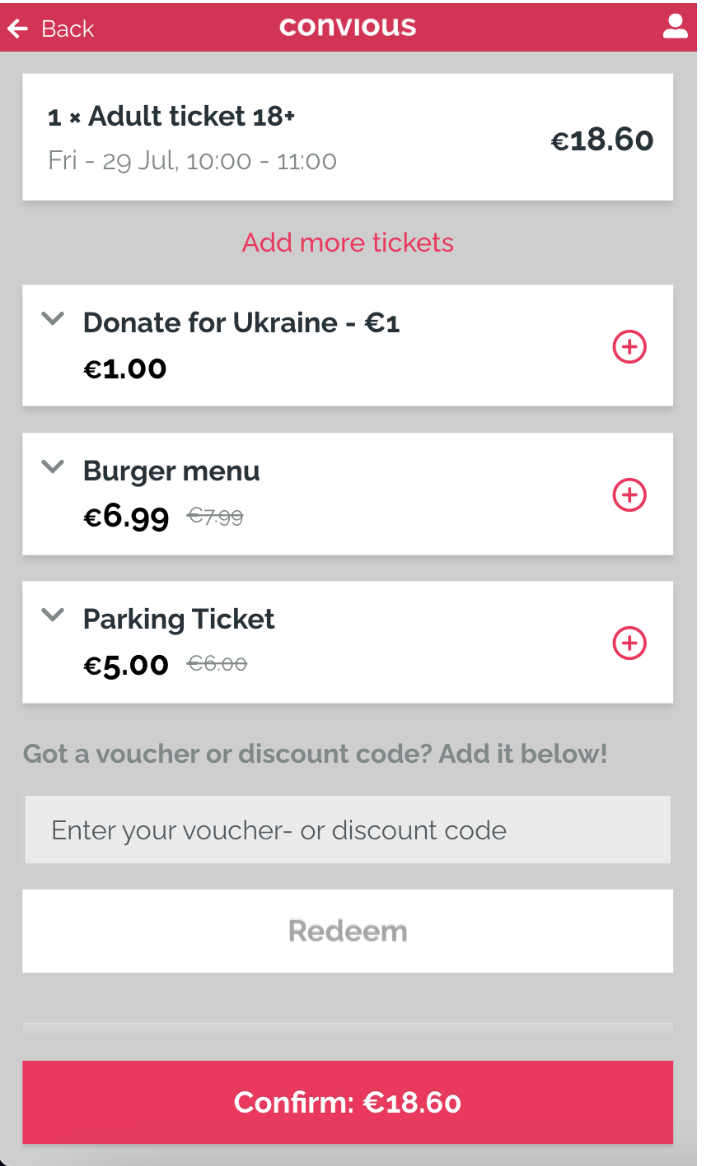
Task: Tap Add more tickets link
Action: [348, 243]
